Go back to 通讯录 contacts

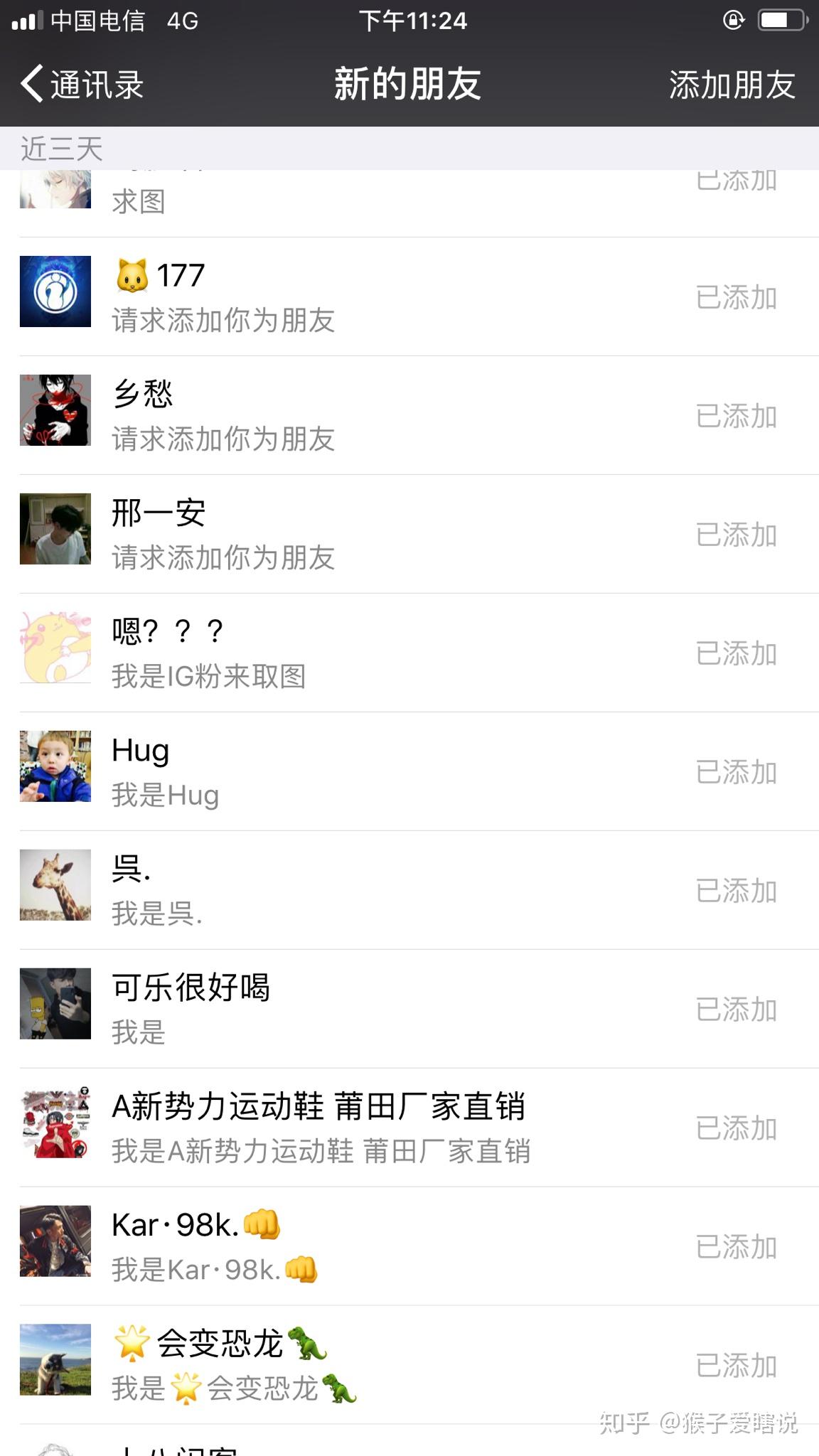click(82, 85)
